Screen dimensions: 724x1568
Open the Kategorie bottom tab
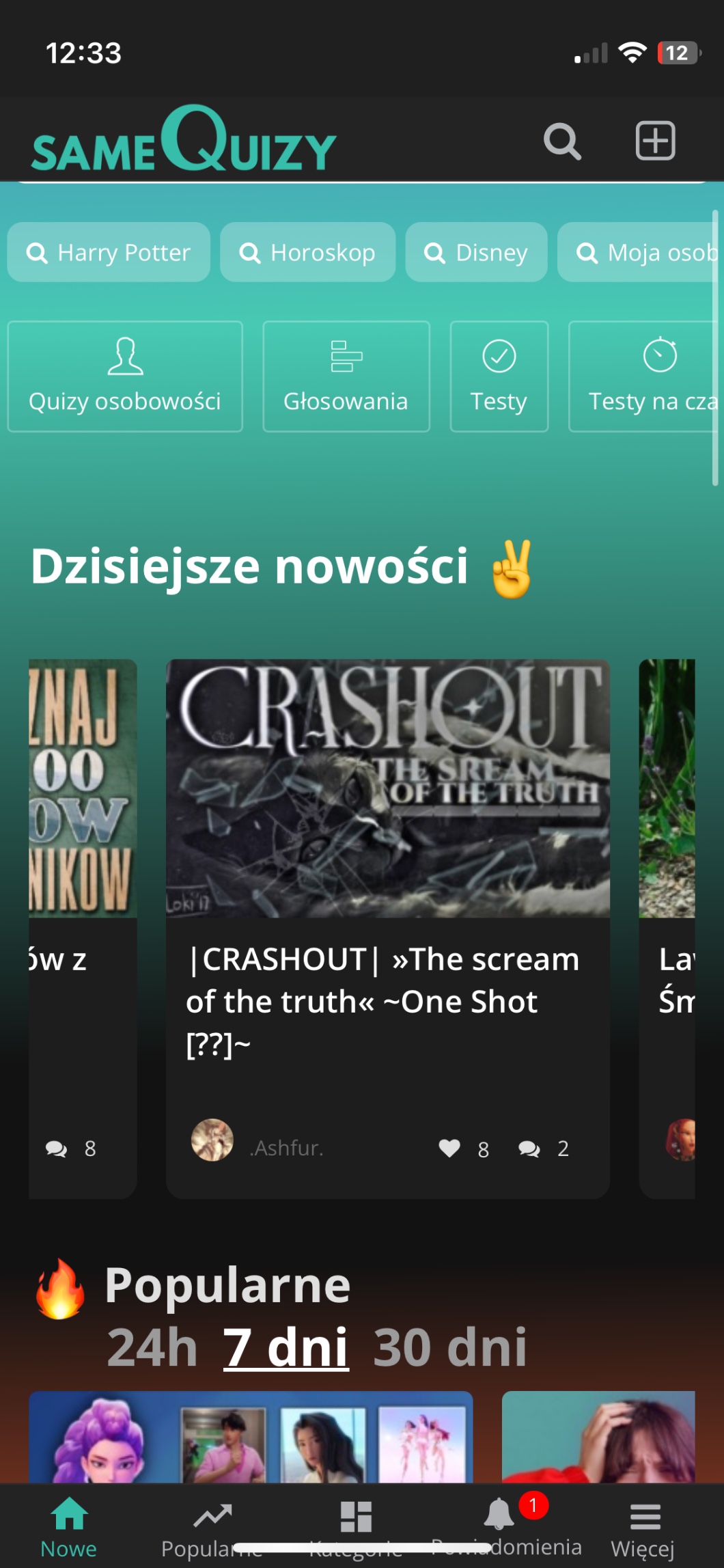[x=356, y=1528]
